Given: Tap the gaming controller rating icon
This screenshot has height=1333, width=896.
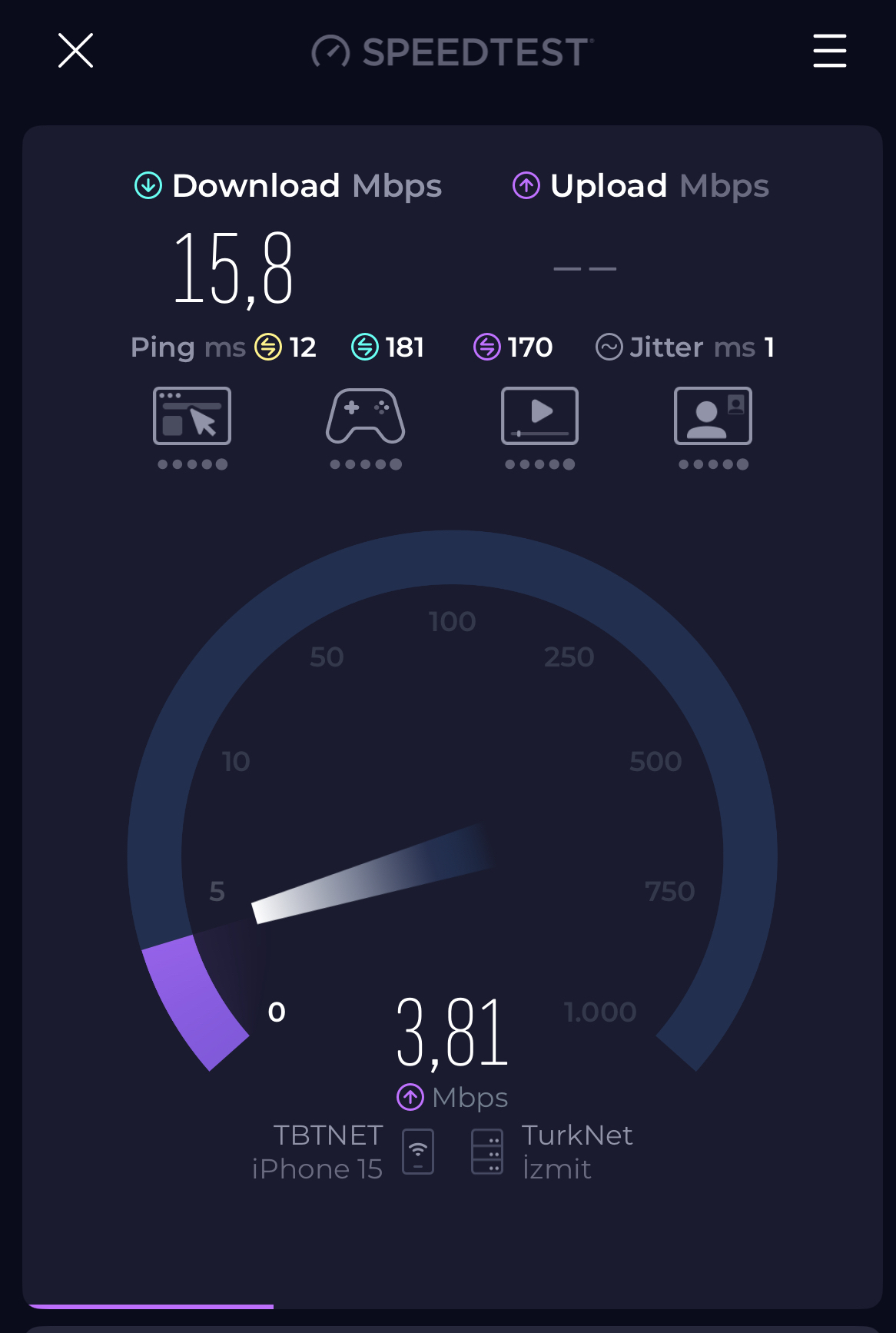Looking at the screenshot, I should point(366,416).
